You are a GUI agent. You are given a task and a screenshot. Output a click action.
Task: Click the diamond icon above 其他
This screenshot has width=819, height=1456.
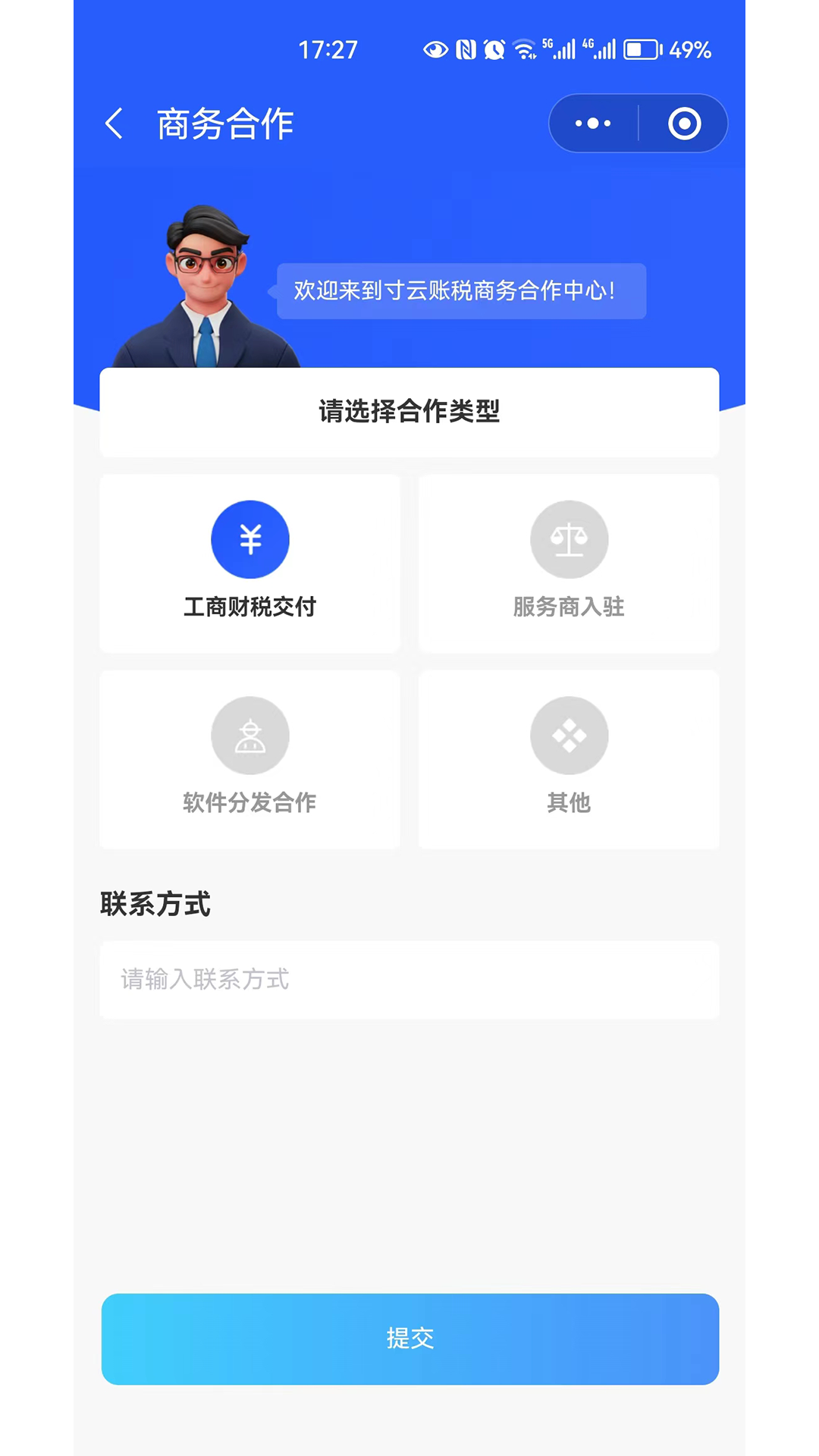click(x=570, y=735)
